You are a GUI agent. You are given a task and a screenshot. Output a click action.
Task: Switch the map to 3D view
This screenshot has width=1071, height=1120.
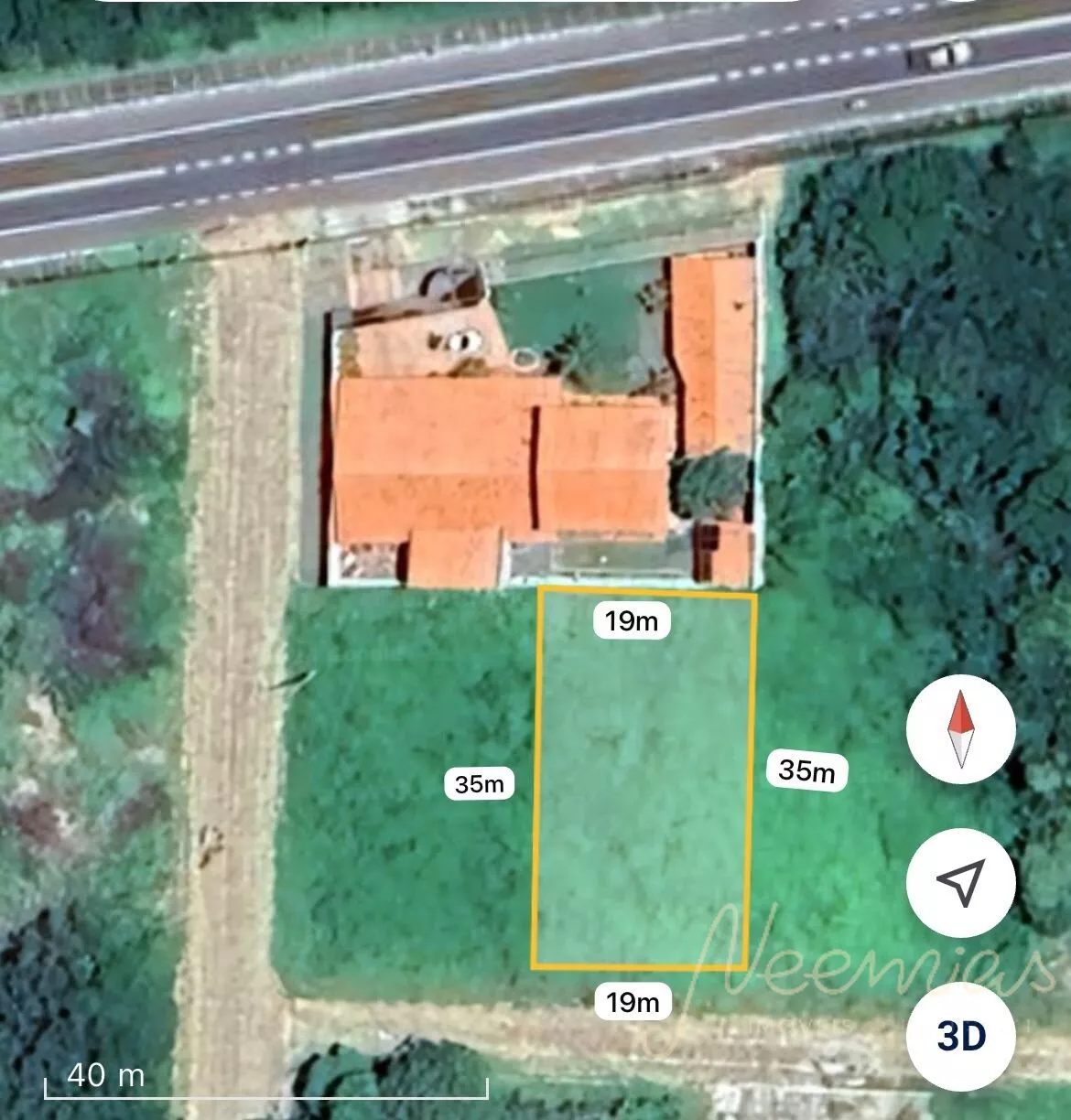[x=960, y=1036]
